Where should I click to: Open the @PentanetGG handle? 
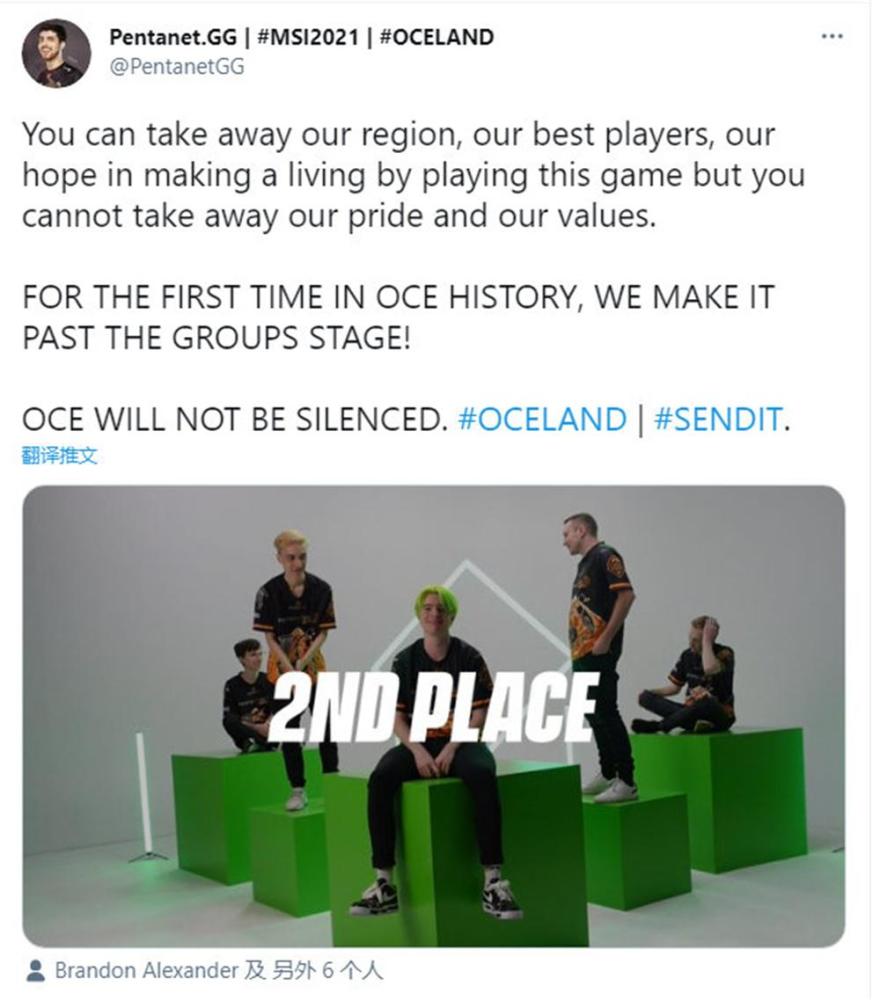(x=175, y=67)
